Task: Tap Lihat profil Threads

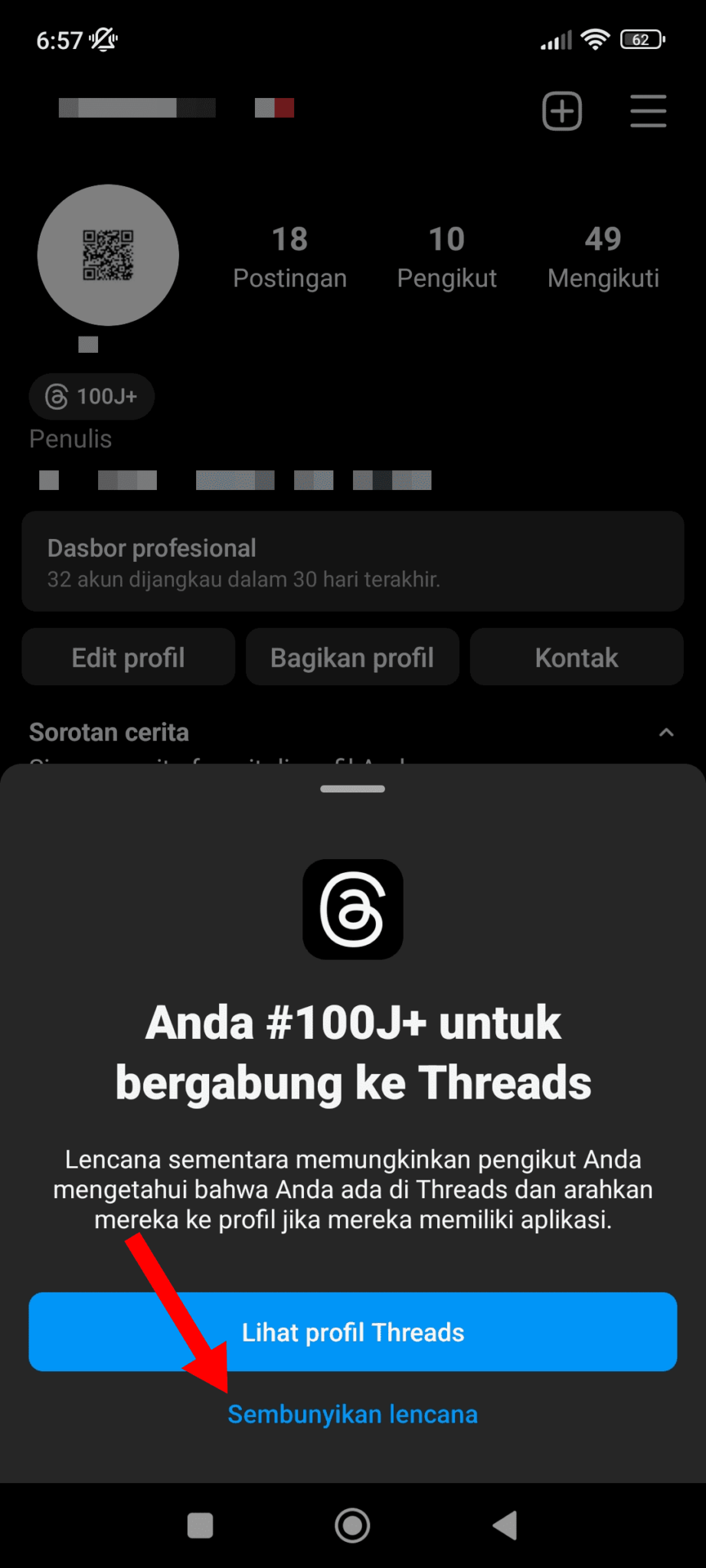Action: pyautogui.click(x=352, y=1332)
